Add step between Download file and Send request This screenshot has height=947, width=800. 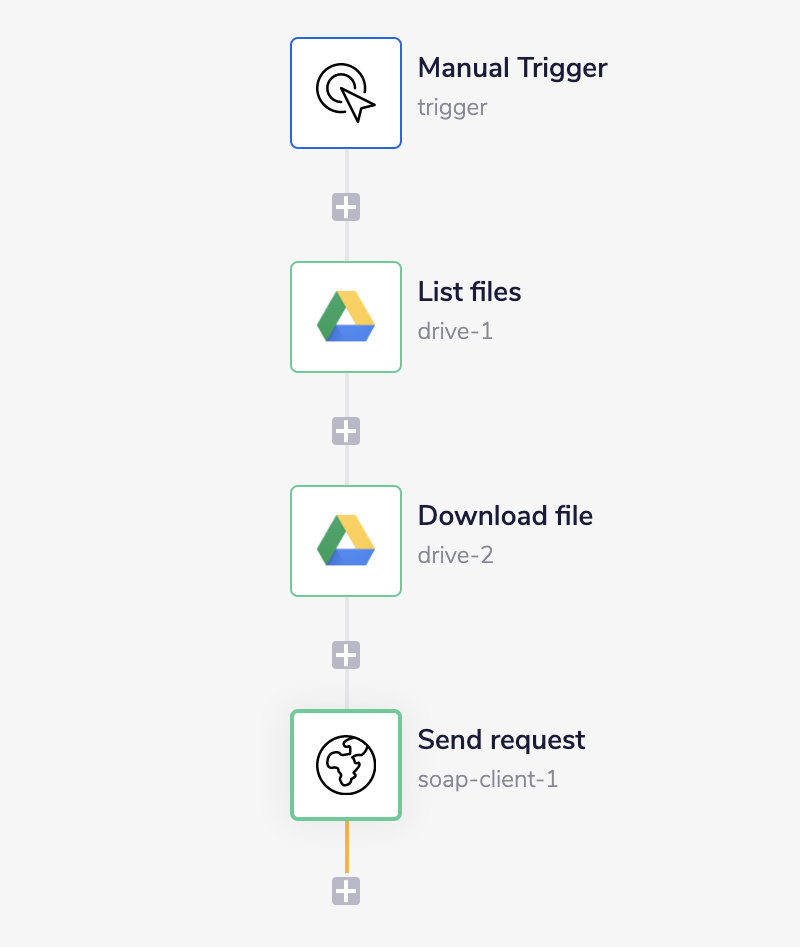click(x=346, y=656)
